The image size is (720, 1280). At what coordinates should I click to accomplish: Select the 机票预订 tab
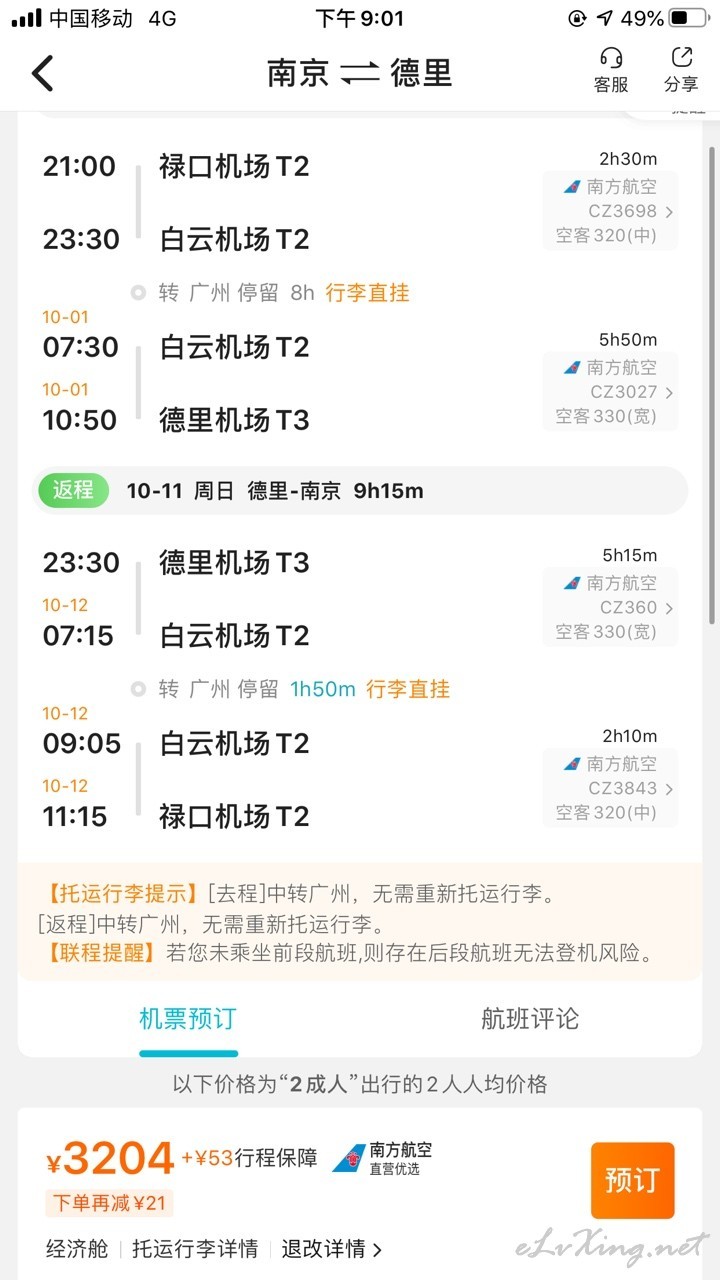point(188,1019)
